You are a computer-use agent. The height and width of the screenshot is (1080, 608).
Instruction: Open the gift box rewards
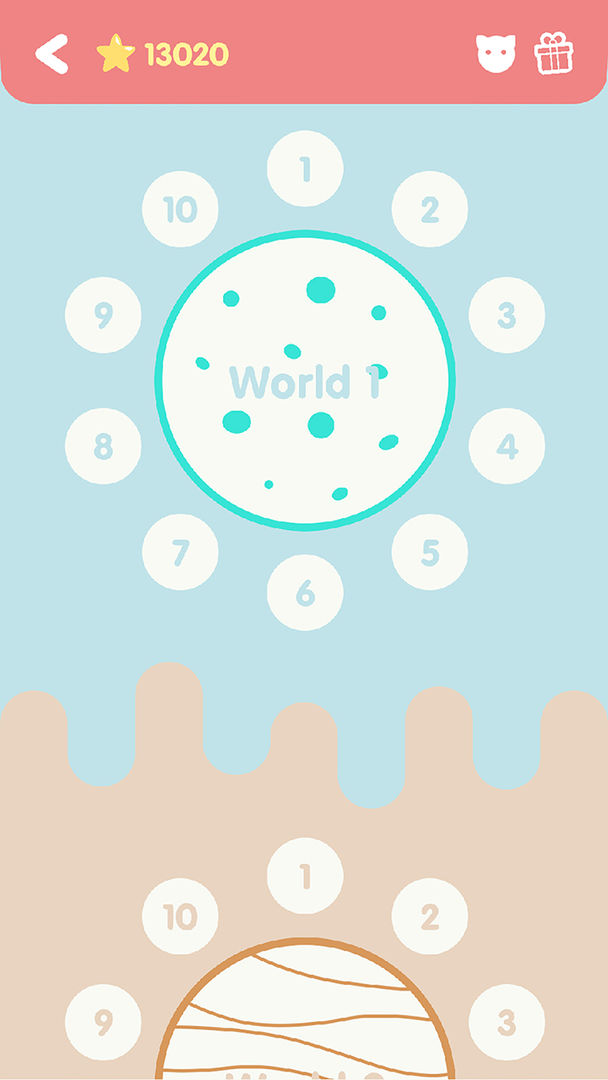[x=554, y=53]
